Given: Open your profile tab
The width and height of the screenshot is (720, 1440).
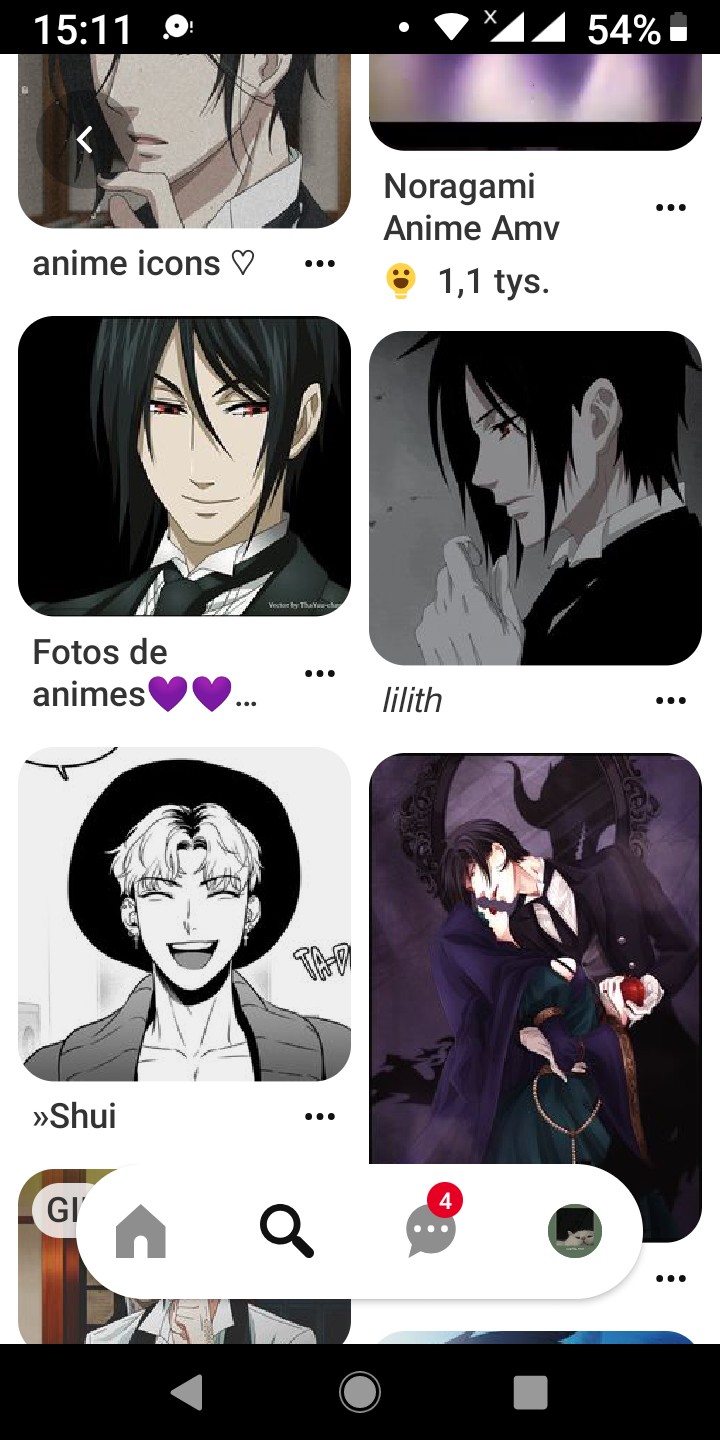Looking at the screenshot, I should click(x=574, y=1230).
